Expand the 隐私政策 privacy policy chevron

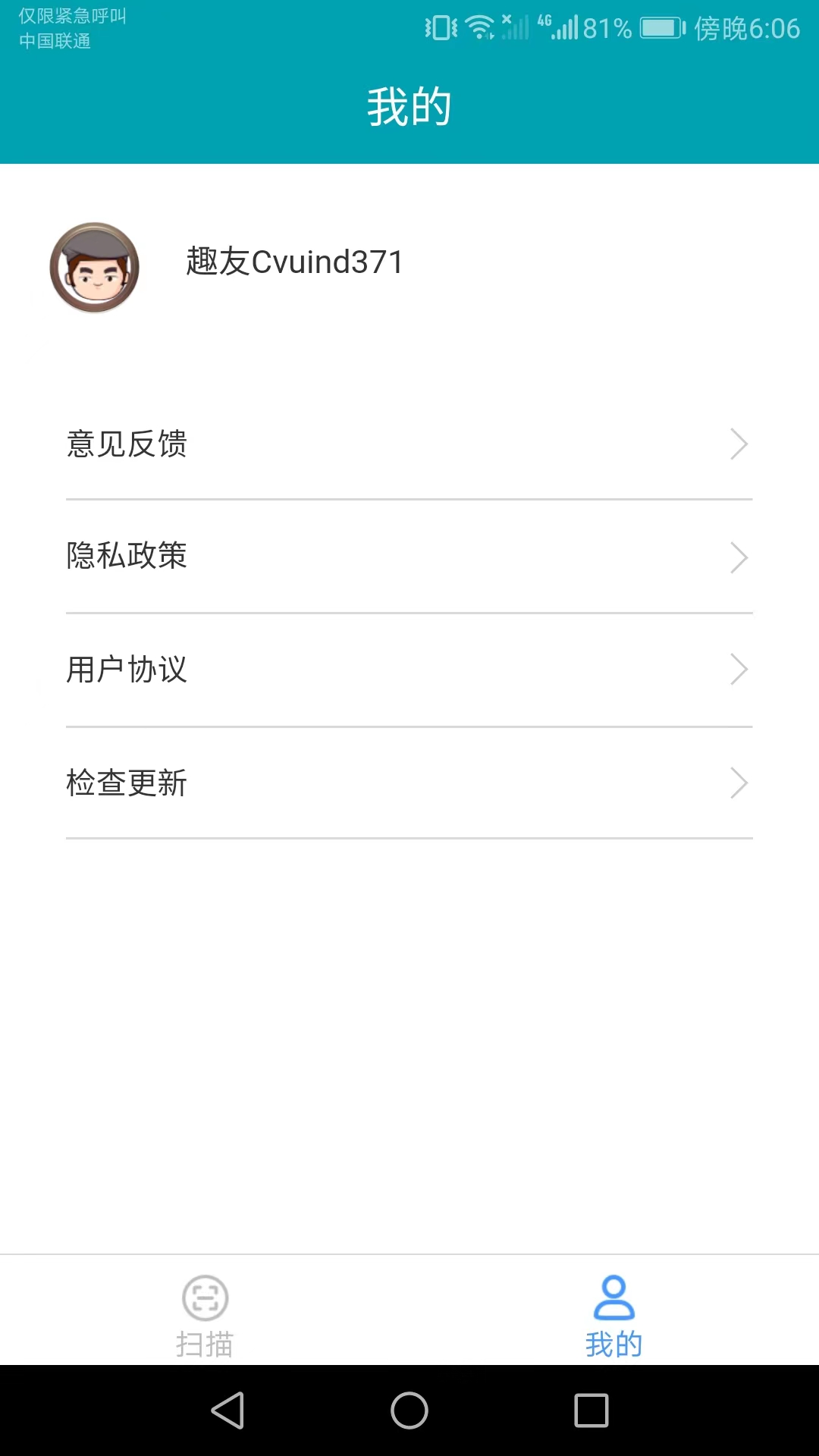739,557
